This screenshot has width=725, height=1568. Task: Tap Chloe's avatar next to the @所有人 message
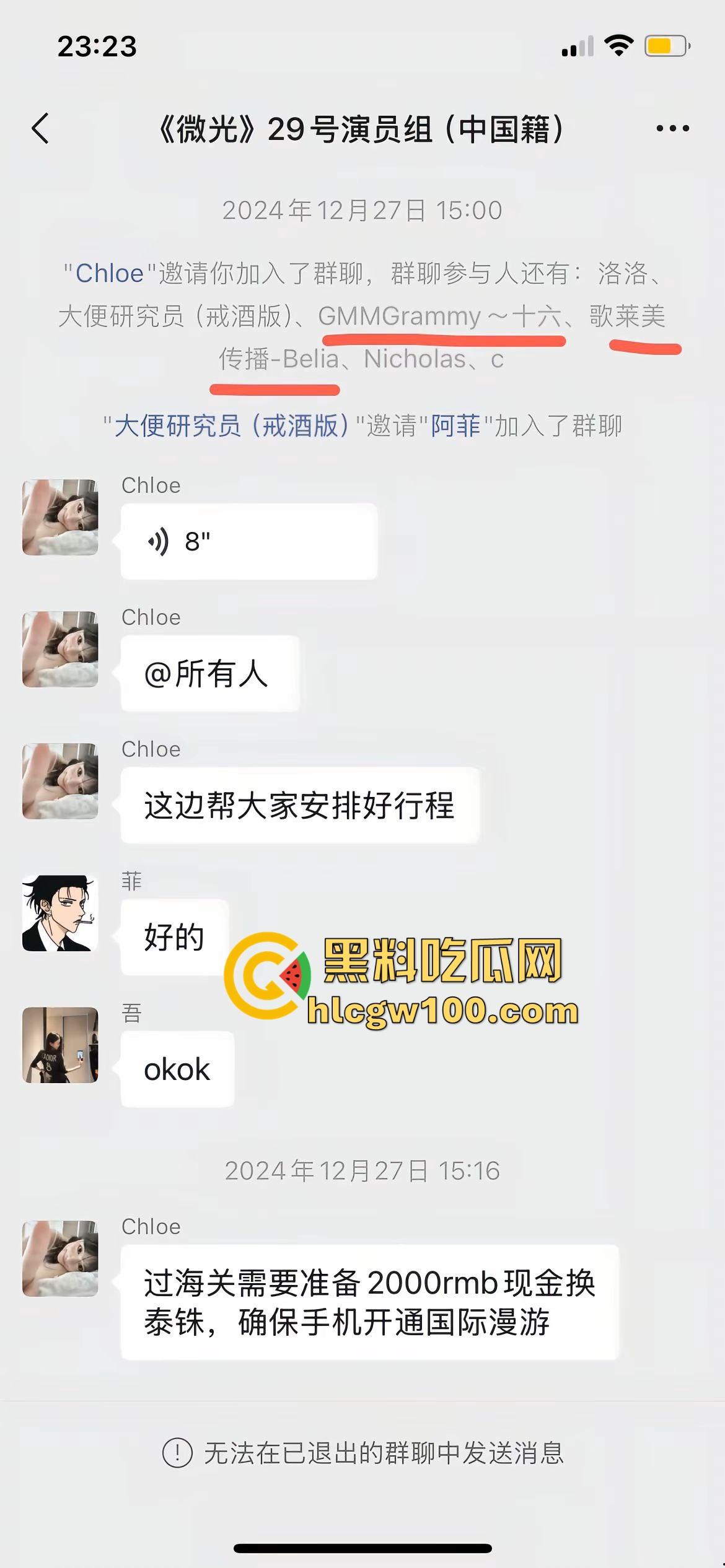point(60,649)
